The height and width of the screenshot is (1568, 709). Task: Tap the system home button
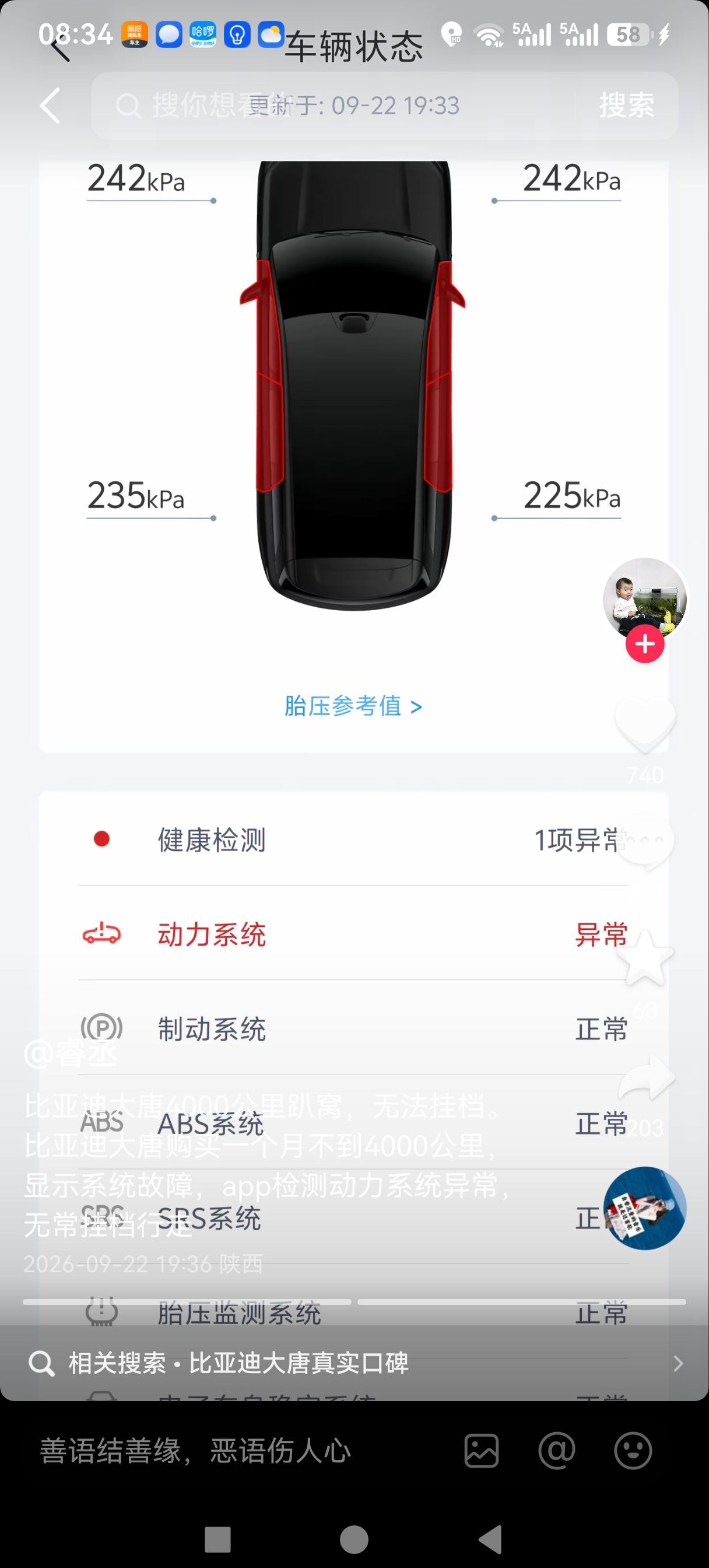pos(354,1541)
